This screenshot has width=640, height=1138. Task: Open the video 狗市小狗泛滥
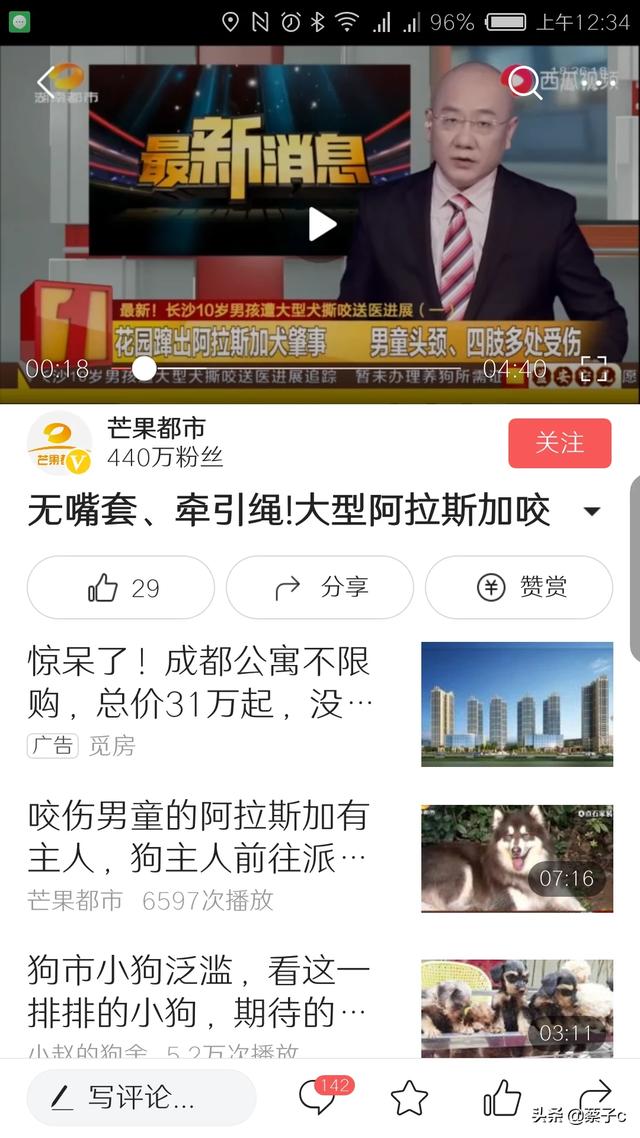pyautogui.click(x=200, y=992)
